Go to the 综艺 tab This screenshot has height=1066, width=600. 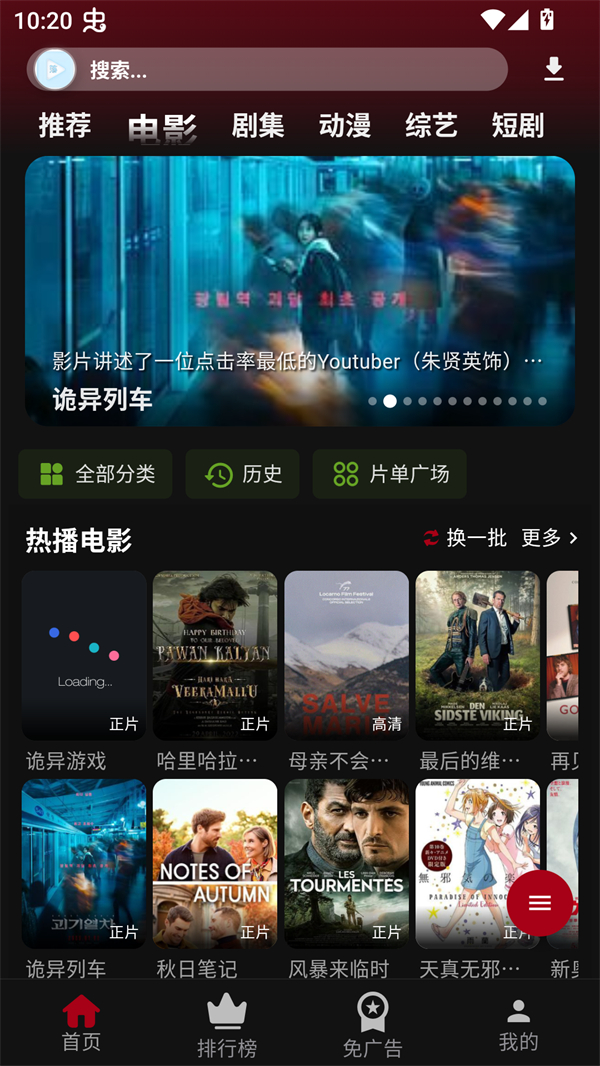[431, 125]
